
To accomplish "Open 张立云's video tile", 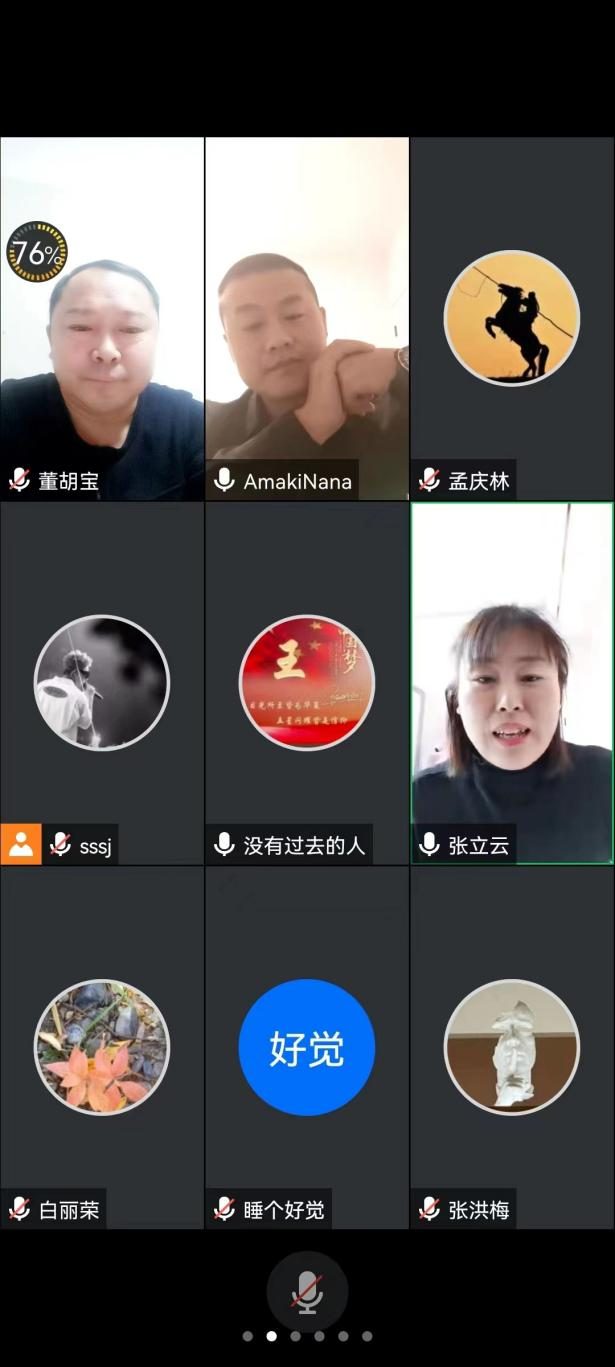I will coord(512,683).
